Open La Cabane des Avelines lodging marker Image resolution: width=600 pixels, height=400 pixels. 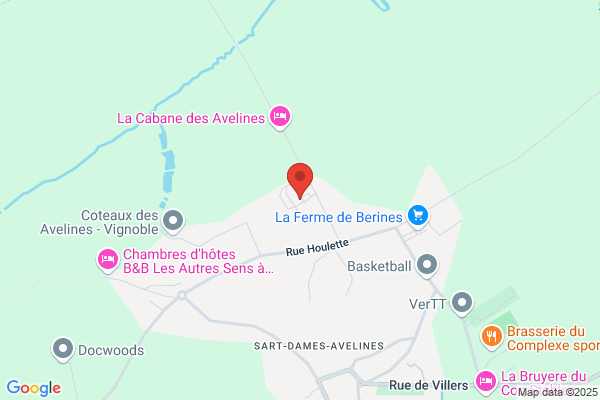(281, 118)
